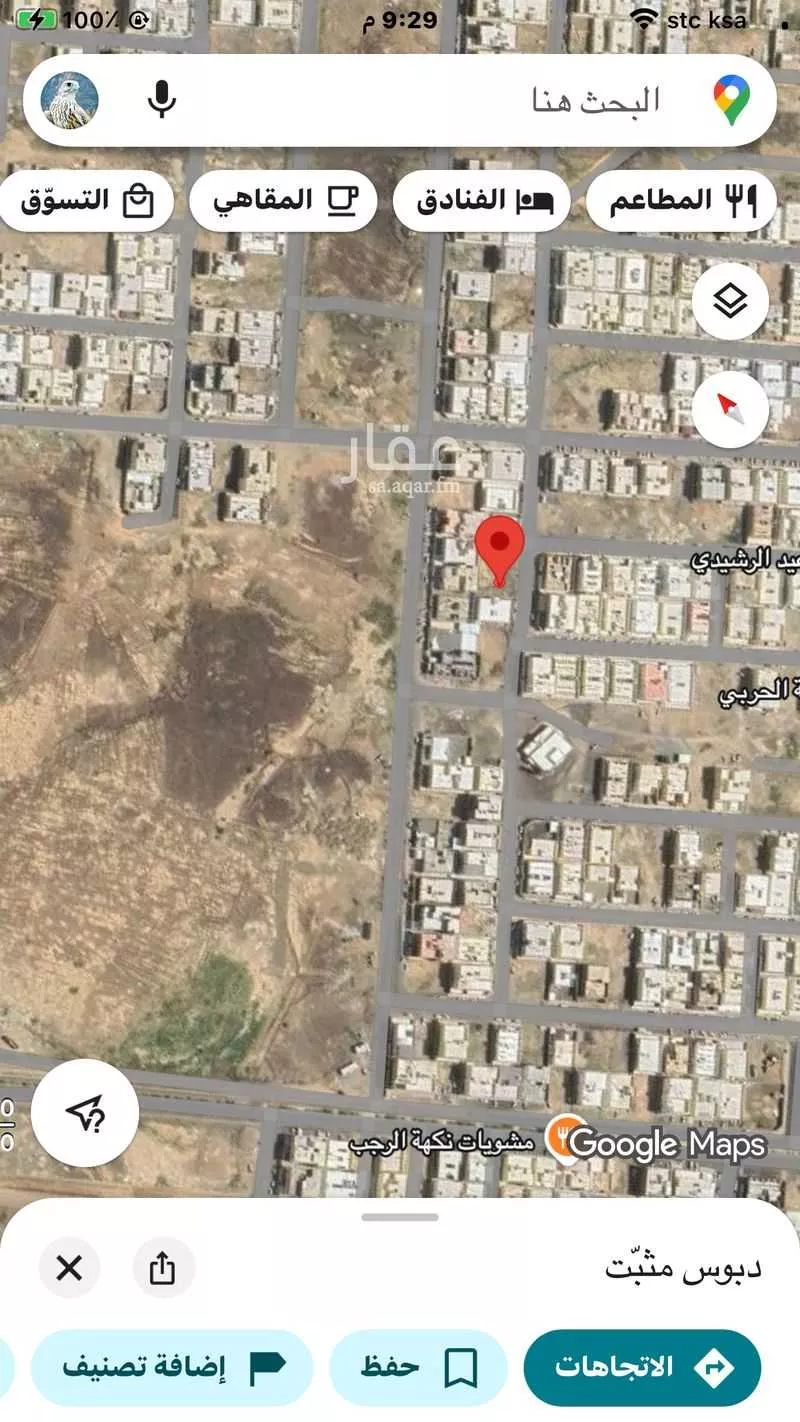Select the المقاهي cafes chip
The width and height of the screenshot is (800, 1422).
pos(283,201)
